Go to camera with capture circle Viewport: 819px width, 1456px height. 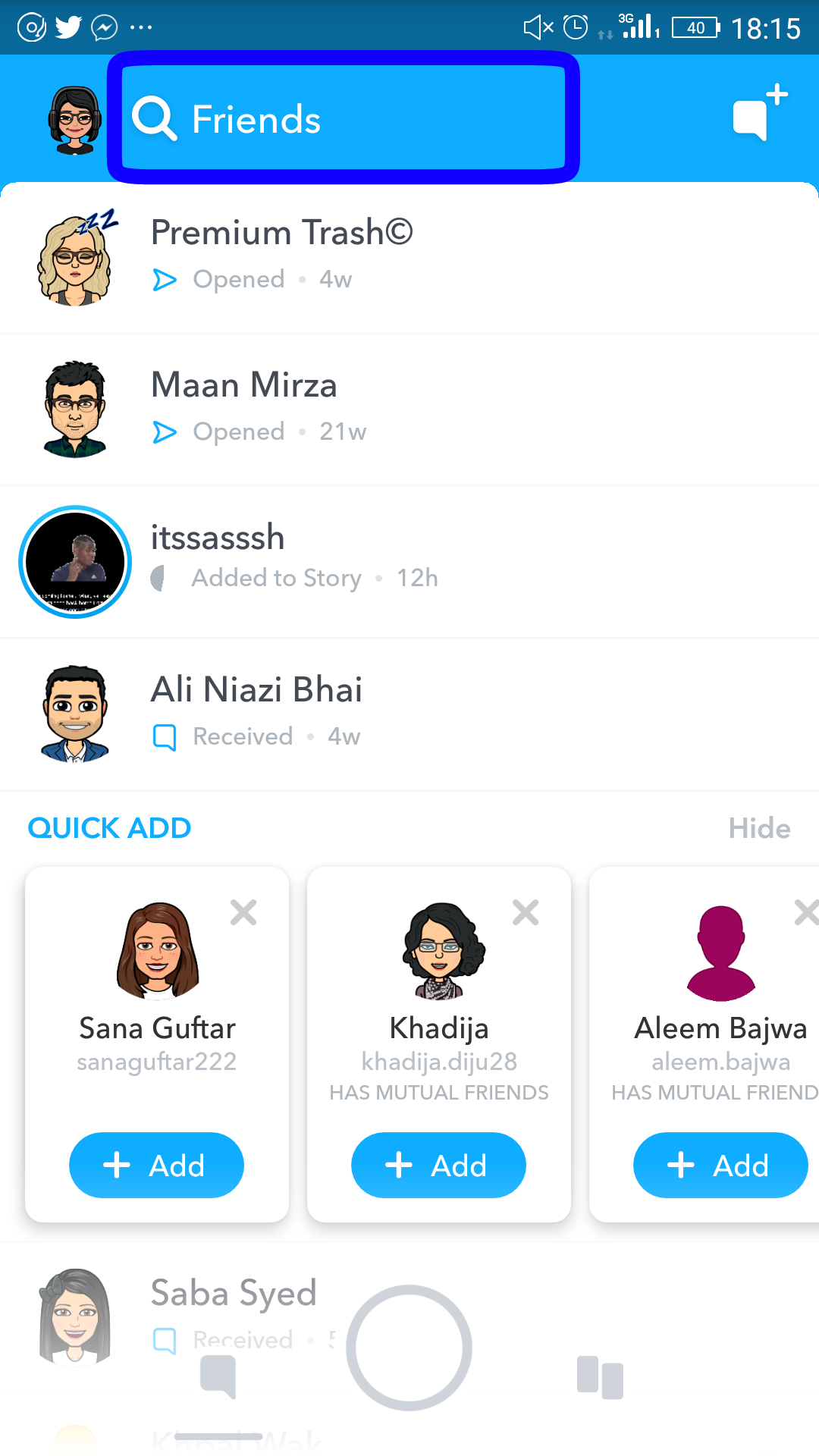[409, 1348]
